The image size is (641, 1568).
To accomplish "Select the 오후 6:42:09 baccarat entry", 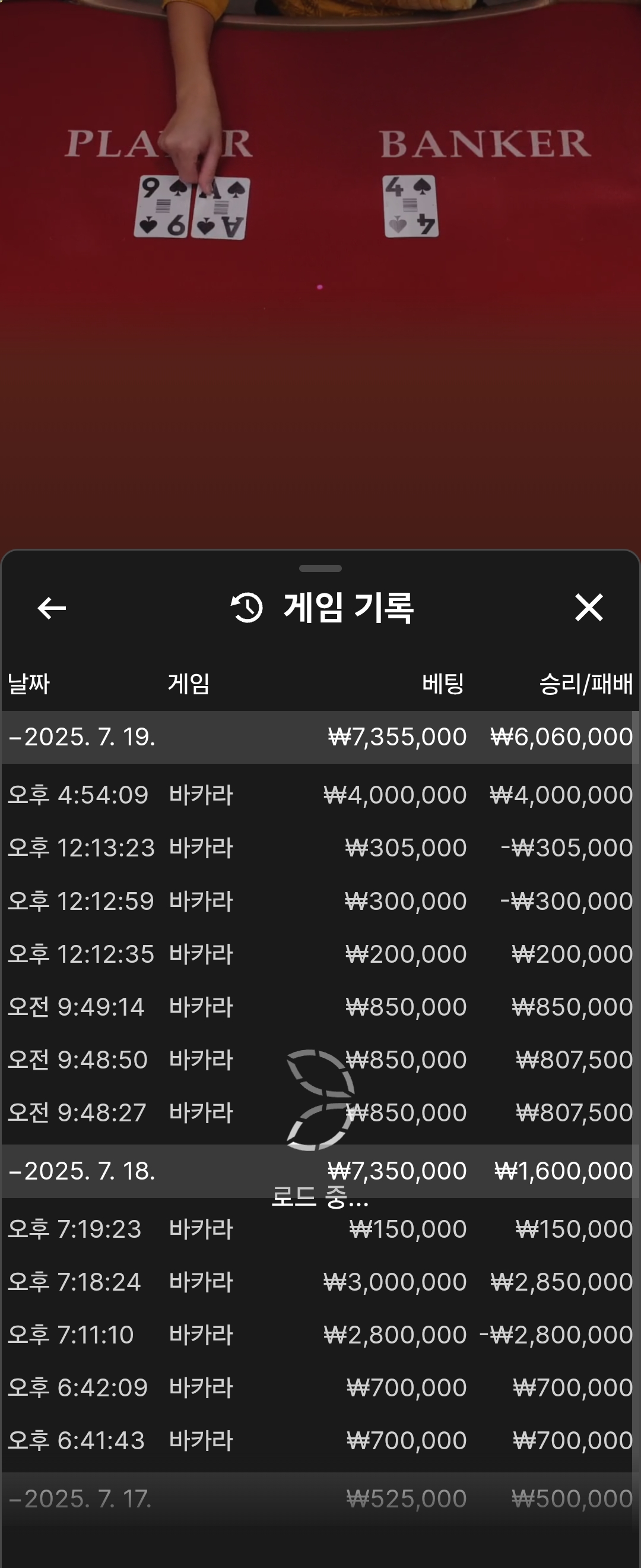I will click(x=319, y=1388).
